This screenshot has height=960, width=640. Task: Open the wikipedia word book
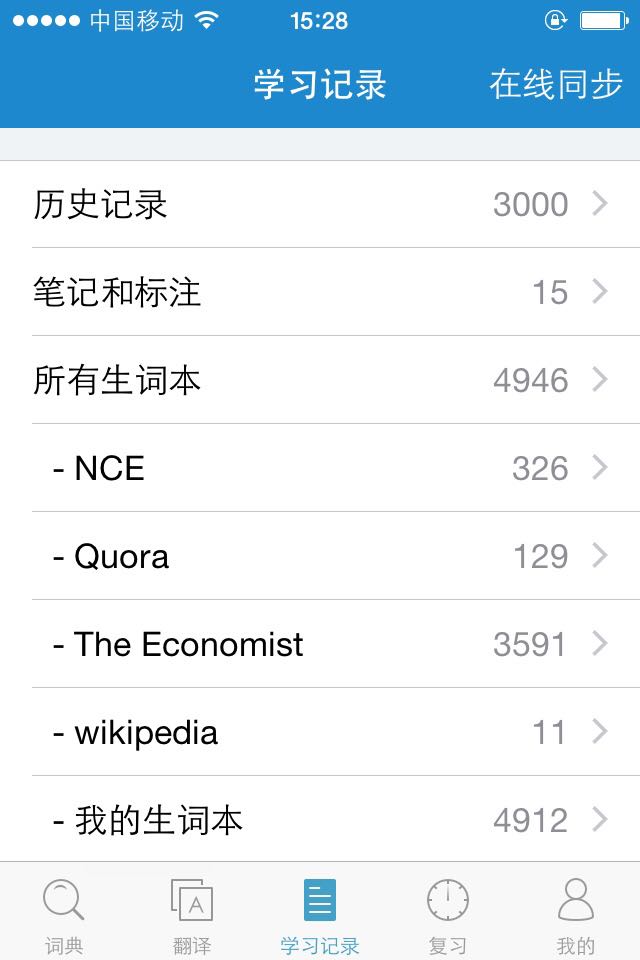pos(320,732)
